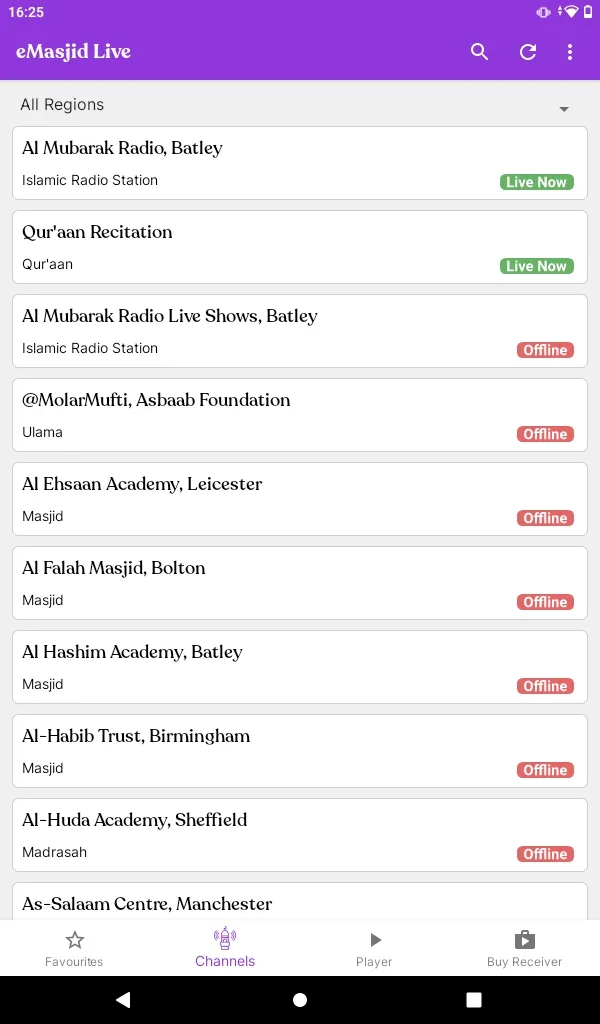Select the Channels tab
The image size is (600, 1024).
(x=225, y=948)
